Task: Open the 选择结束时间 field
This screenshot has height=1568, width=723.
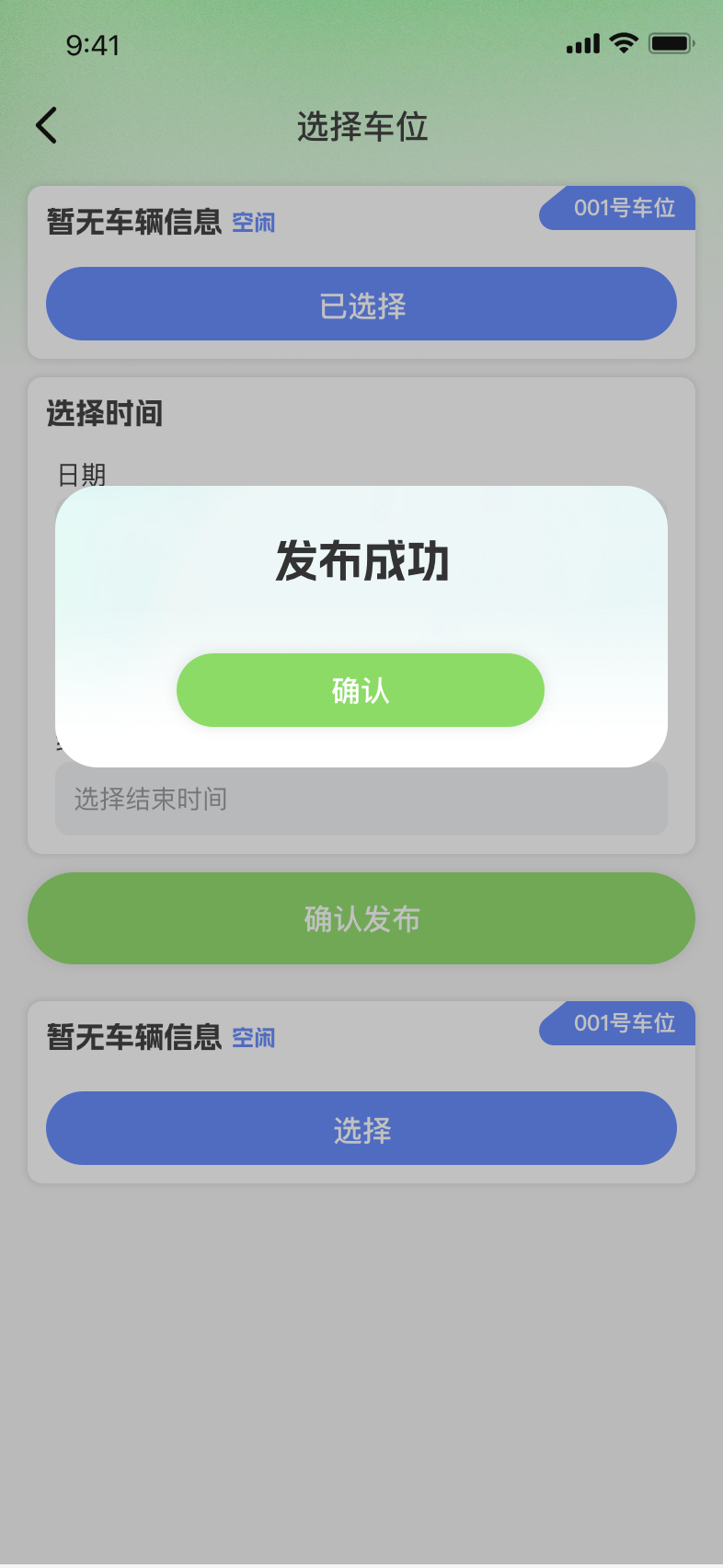Action: pyautogui.click(x=361, y=800)
